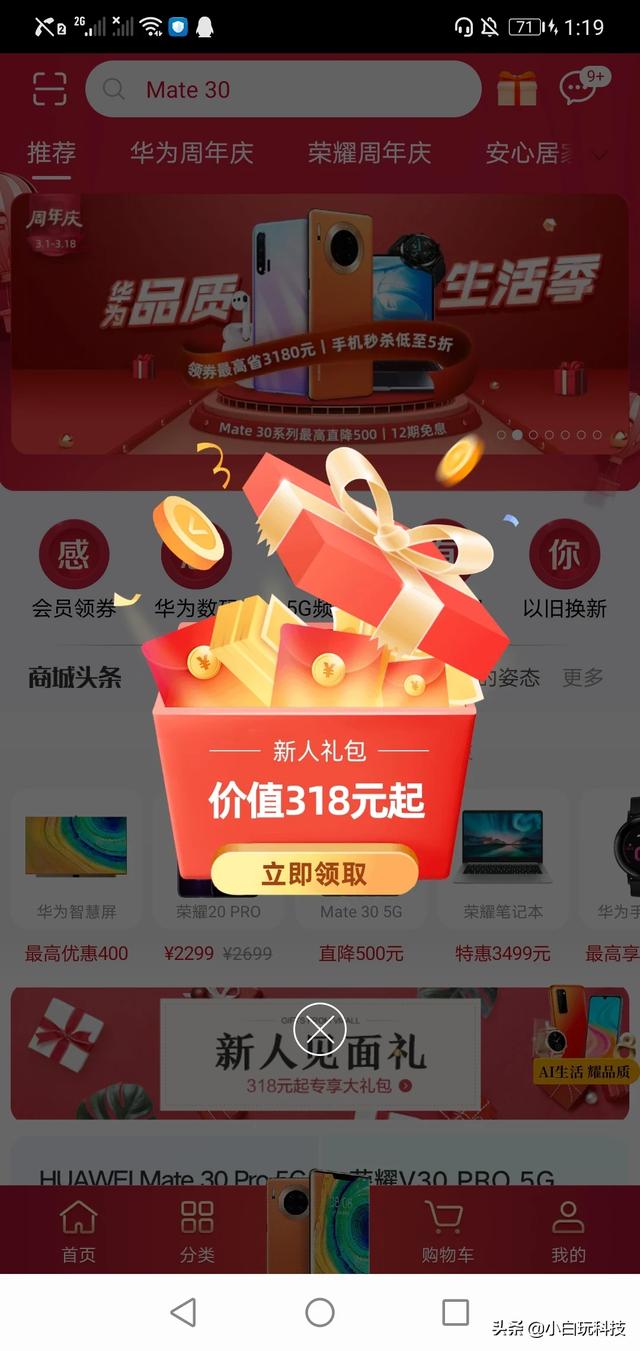Show 更多 headlines in 商城头条
The width and height of the screenshot is (640, 1351).
coord(582,678)
